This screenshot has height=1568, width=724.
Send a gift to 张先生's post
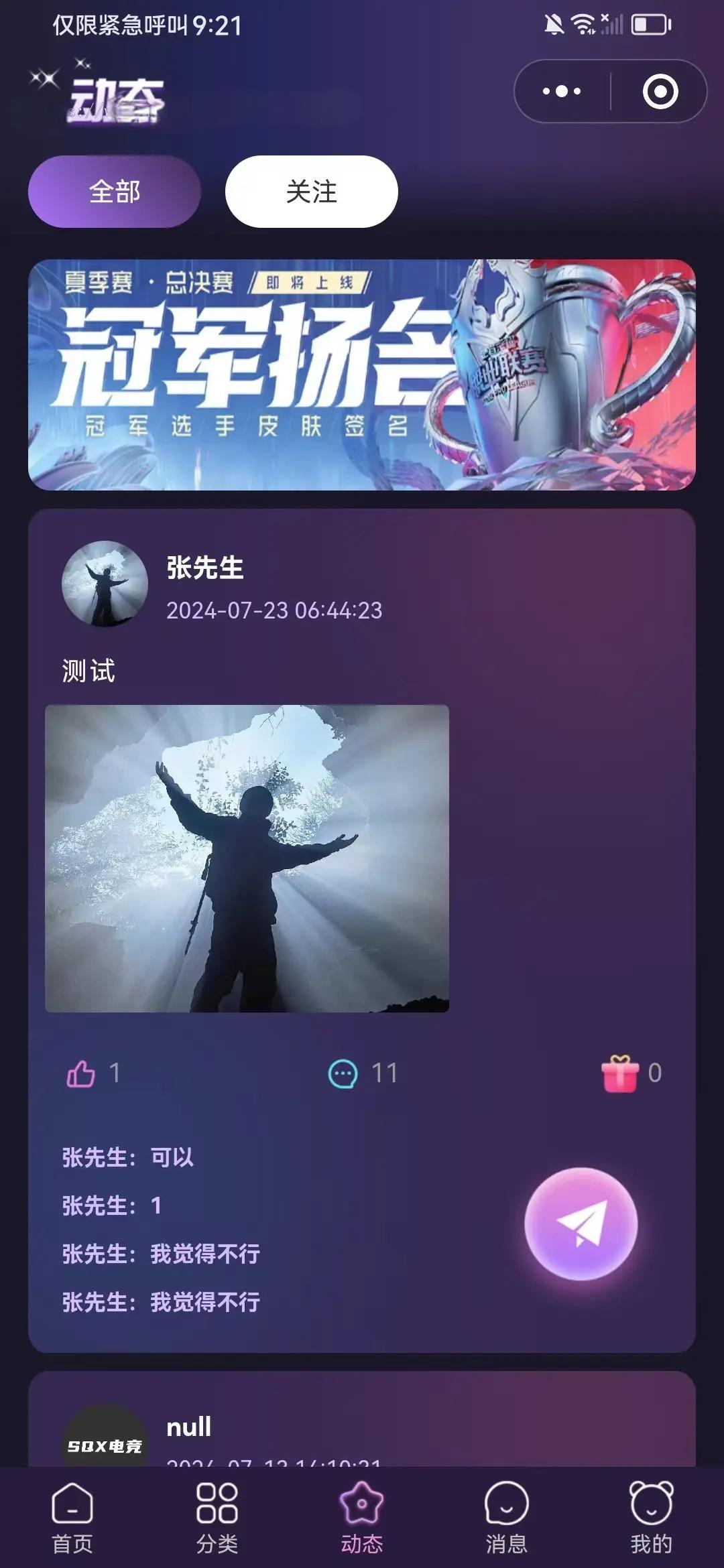pos(619,1073)
